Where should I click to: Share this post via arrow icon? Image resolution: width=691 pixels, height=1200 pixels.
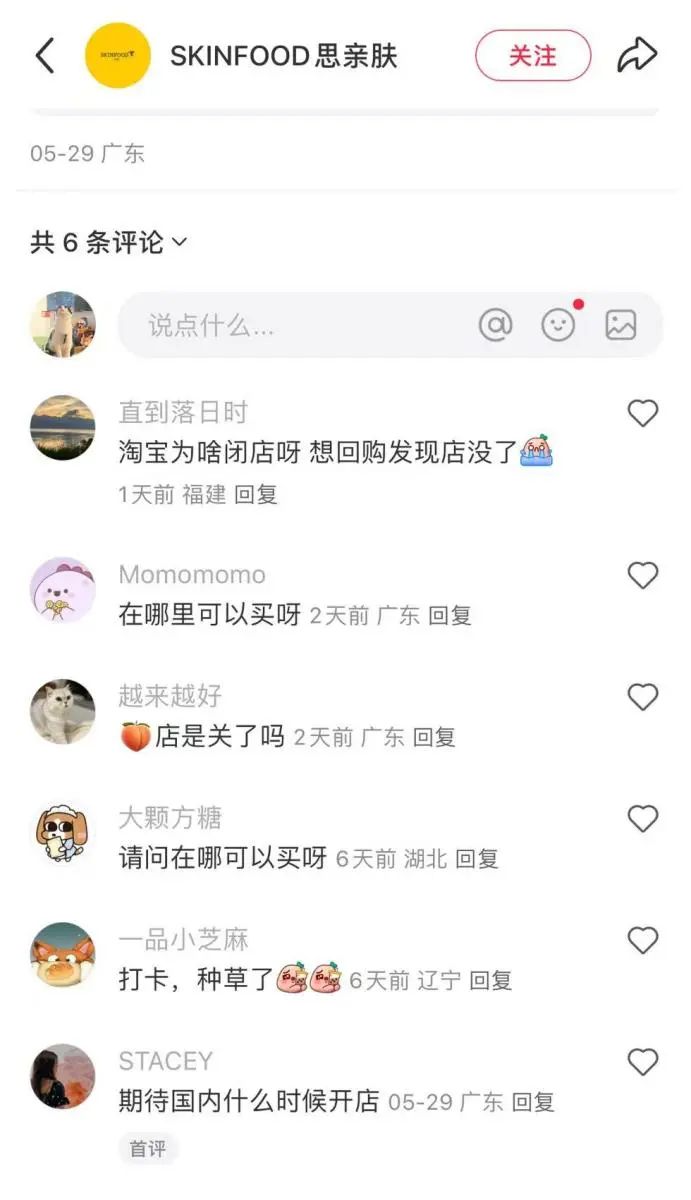[636, 56]
